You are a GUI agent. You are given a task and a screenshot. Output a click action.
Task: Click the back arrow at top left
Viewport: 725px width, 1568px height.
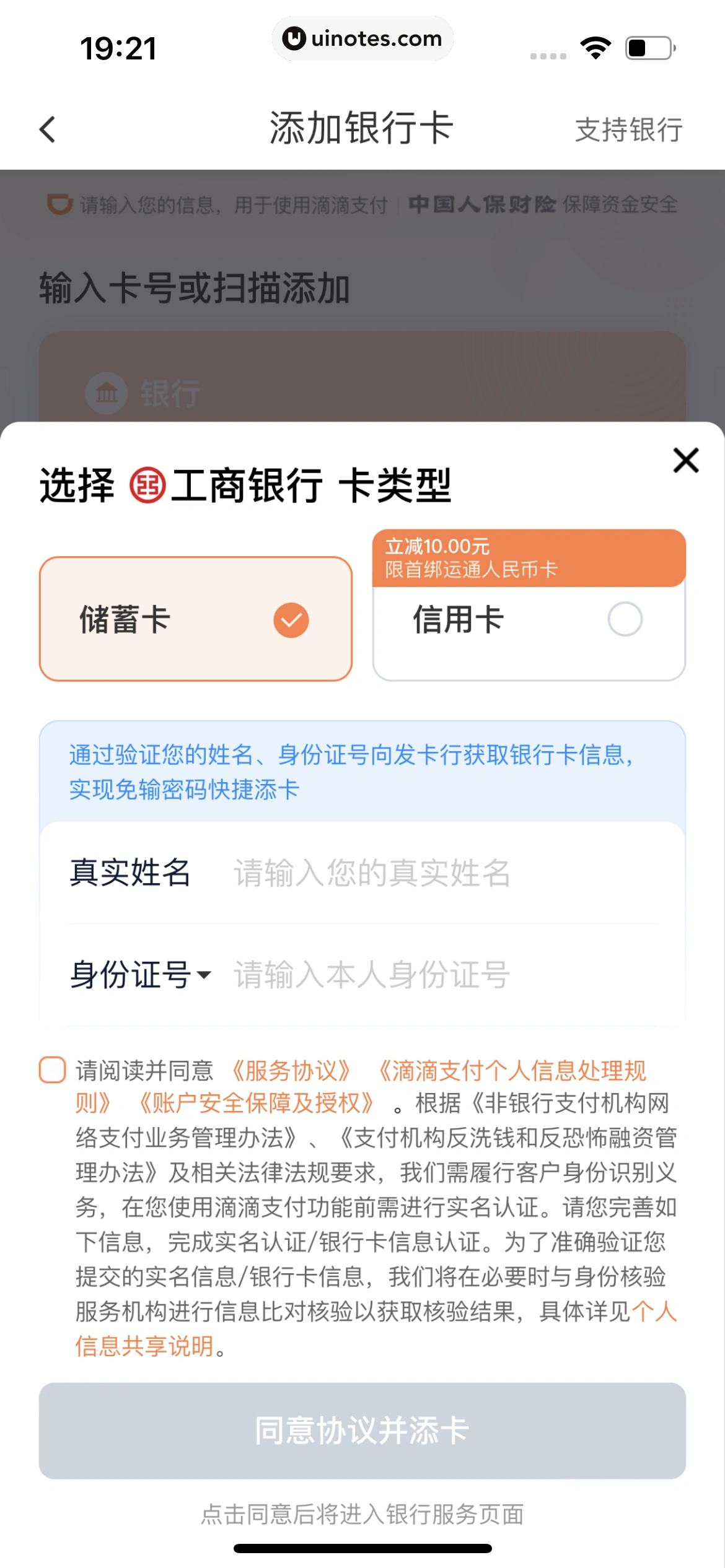click(x=47, y=130)
